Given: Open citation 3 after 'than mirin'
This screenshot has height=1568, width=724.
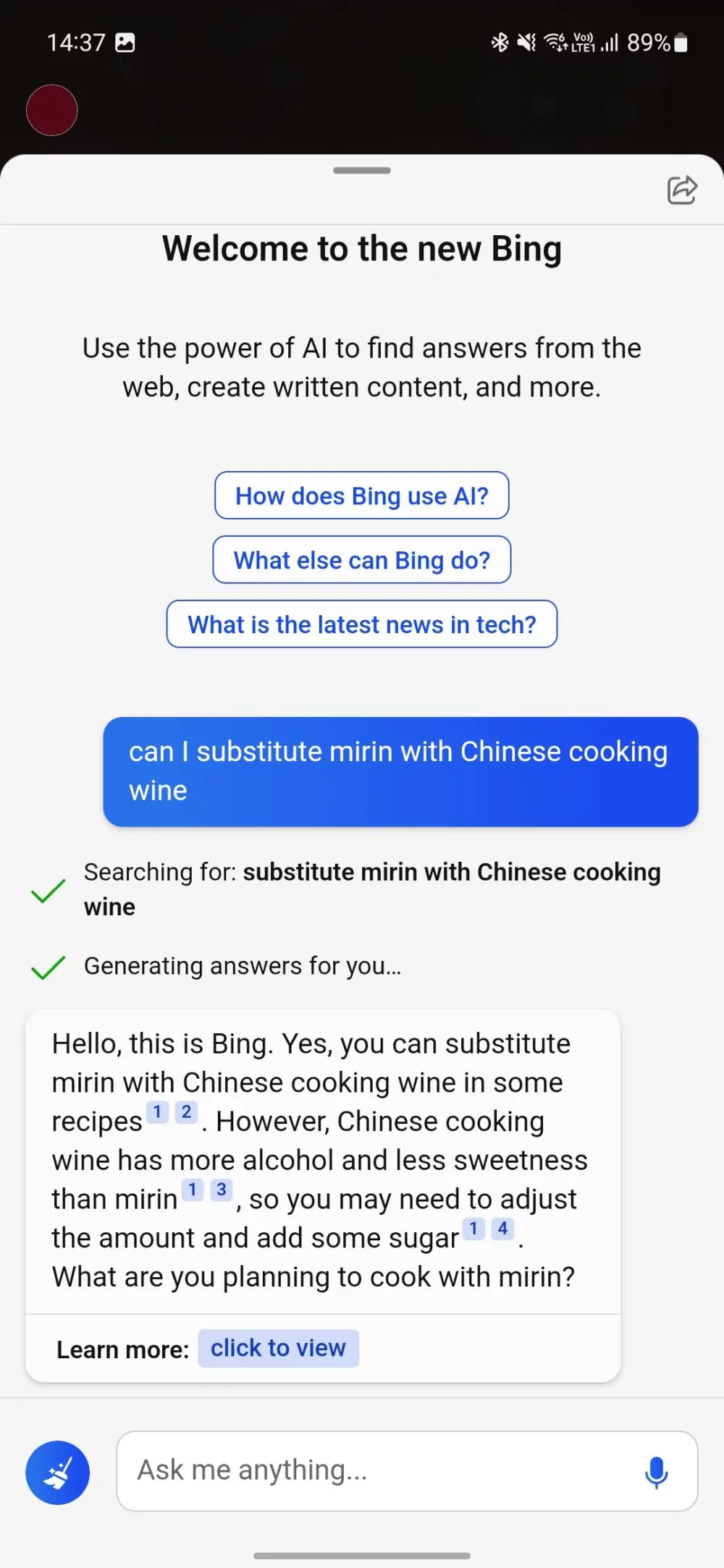Looking at the screenshot, I should pyautogui.click(x=222, y=1190).
